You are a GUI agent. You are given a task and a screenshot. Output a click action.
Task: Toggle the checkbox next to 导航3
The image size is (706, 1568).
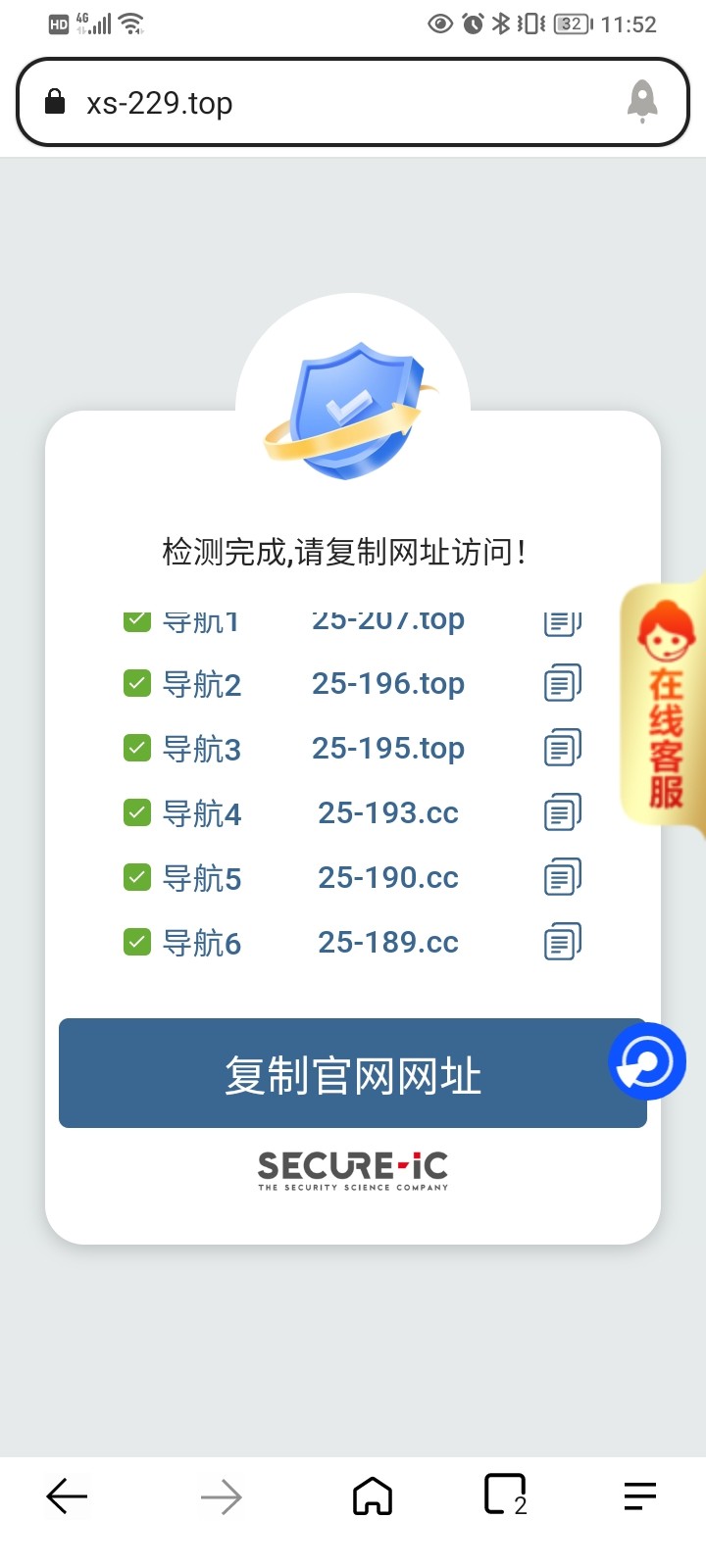pos(135,748)
